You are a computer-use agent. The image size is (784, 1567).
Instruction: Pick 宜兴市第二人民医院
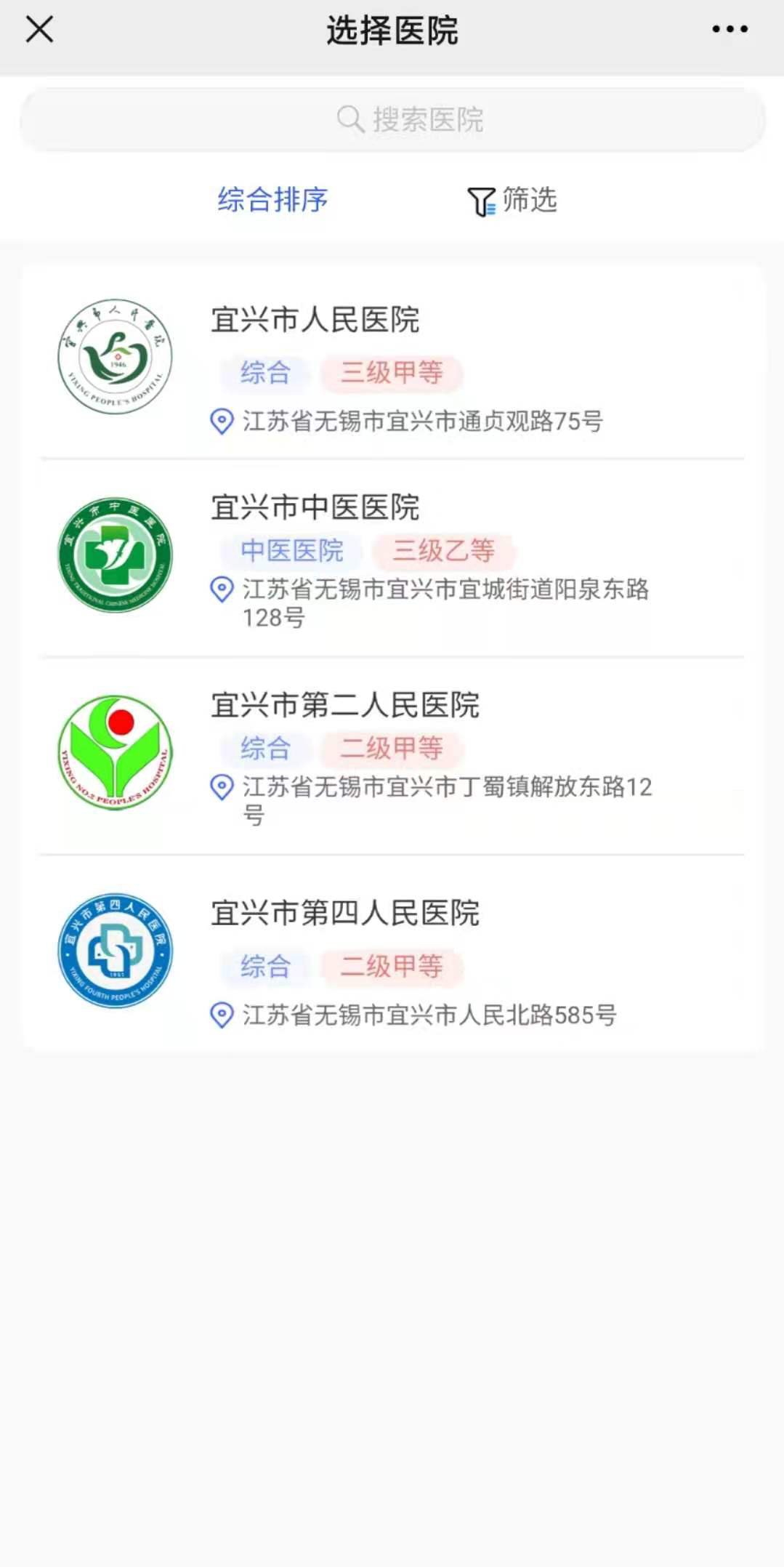pos(345,705)
